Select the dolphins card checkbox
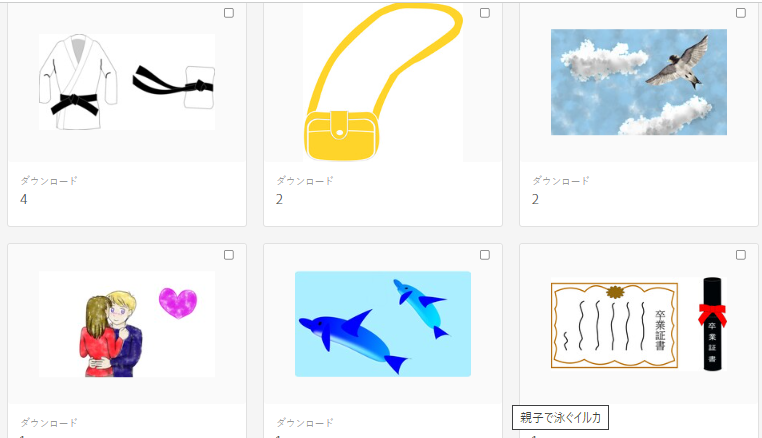Viewport: 762px width, 438px height. [485, 255]
